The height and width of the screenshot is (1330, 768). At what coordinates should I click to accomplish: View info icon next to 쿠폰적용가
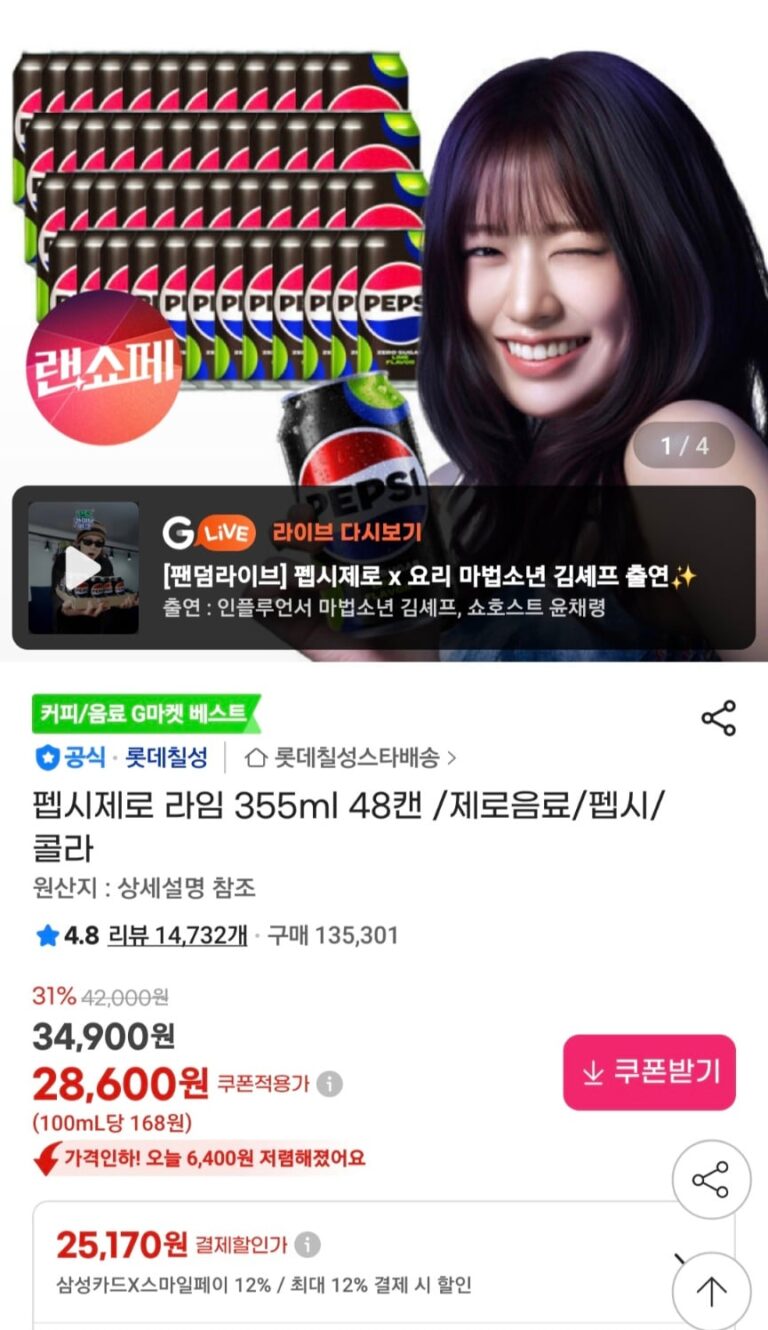click(x=330, y=1084)
